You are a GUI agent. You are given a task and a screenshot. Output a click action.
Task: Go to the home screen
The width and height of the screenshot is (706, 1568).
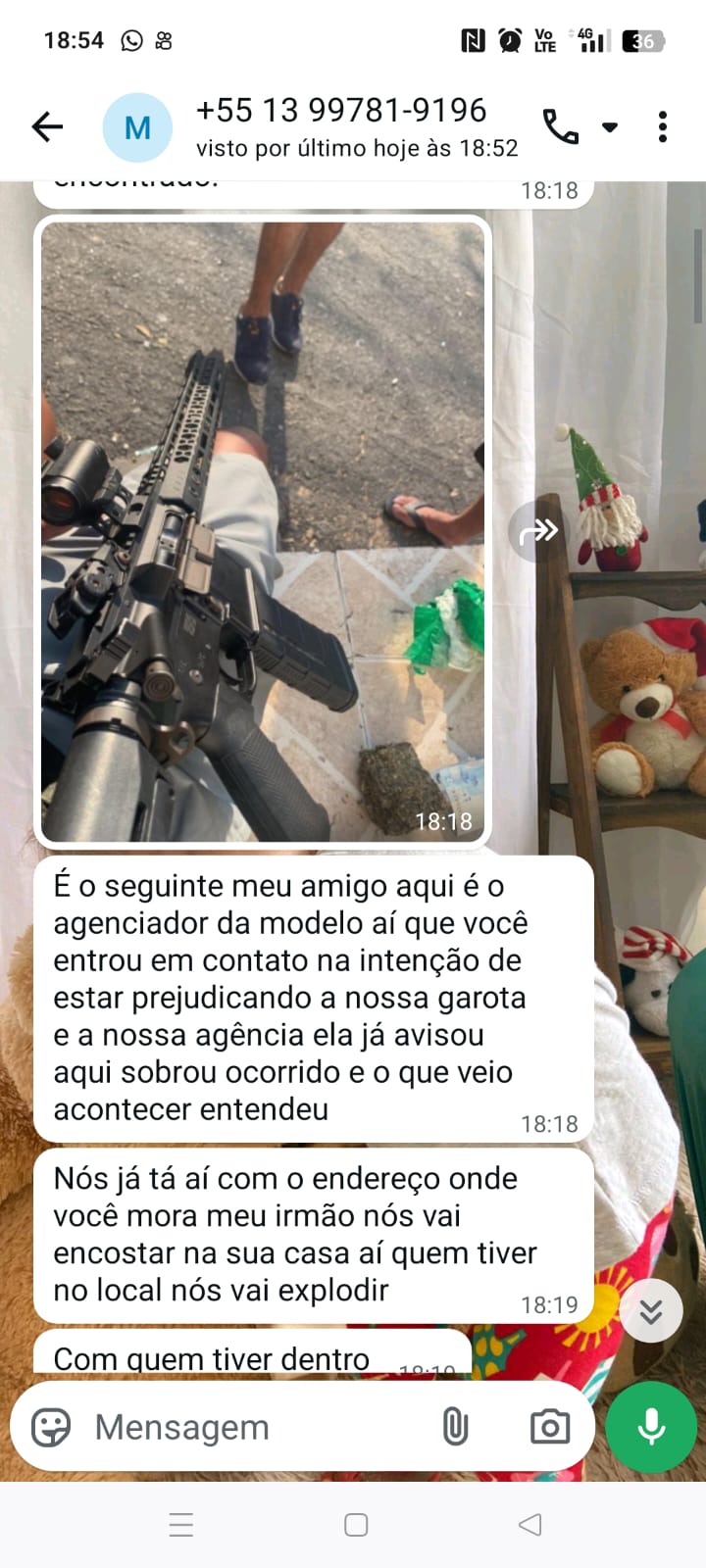point(356,1524)
